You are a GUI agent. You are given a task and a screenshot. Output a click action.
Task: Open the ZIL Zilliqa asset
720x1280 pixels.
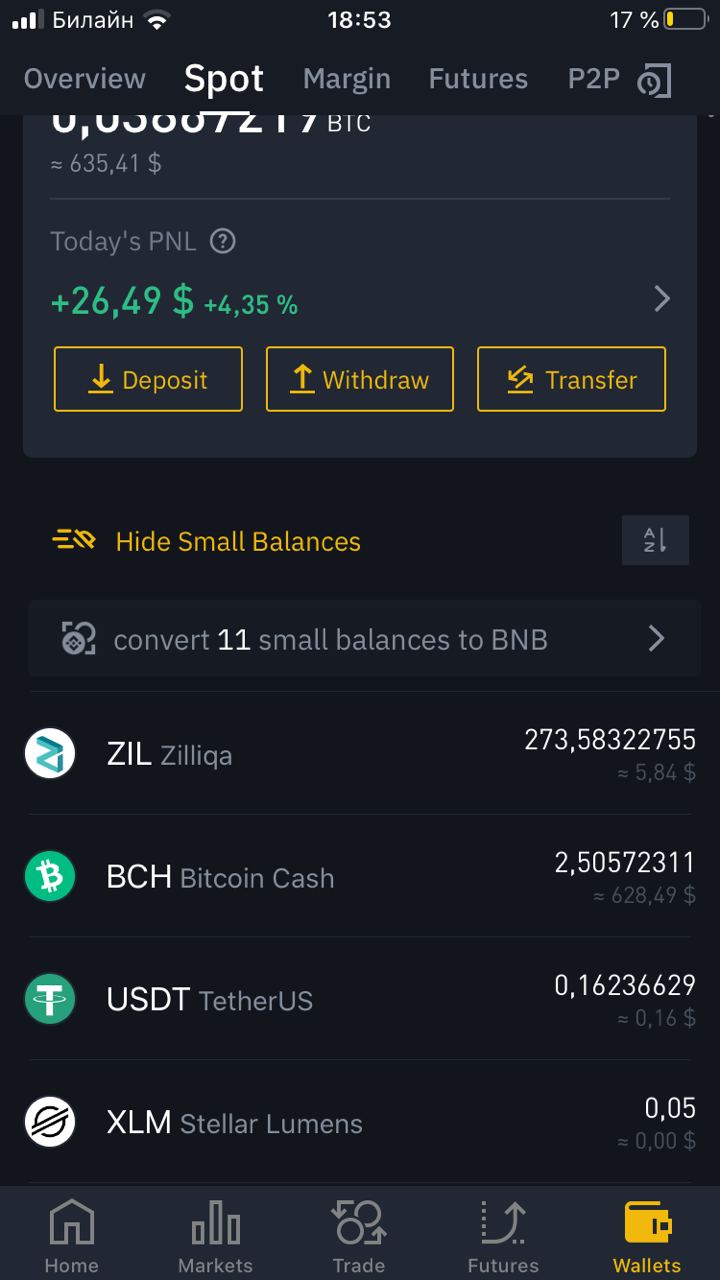pyautogui.click(x=360, y=754)
